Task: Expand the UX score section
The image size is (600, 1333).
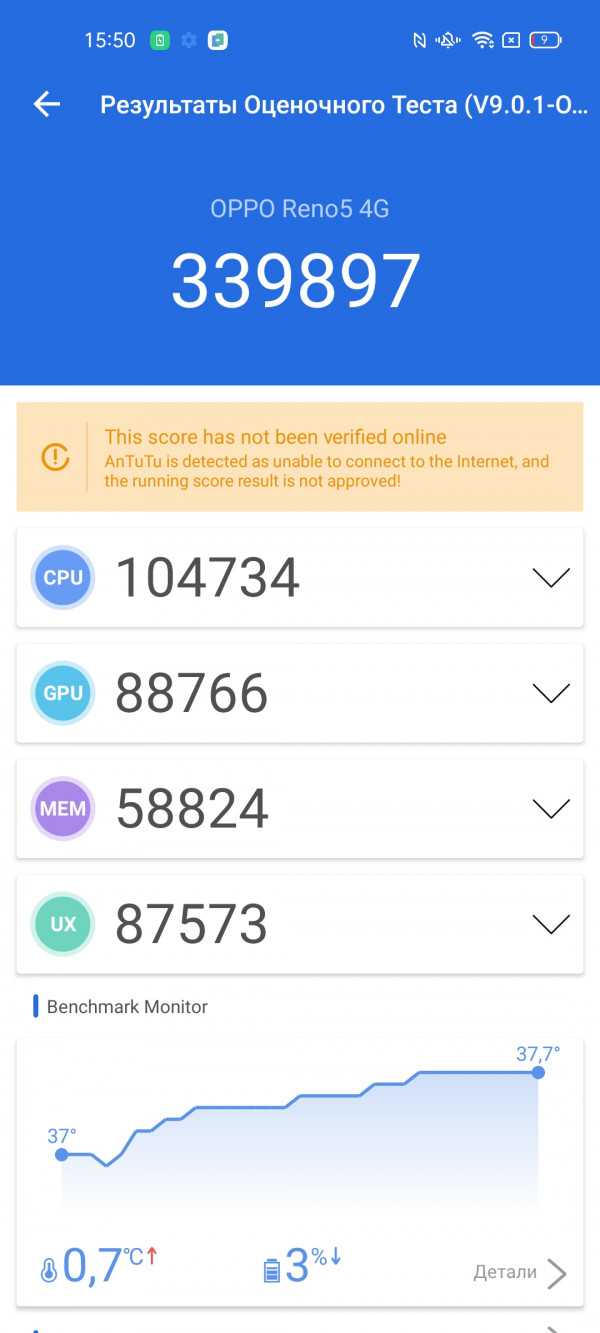Action: (x=551, y=924)
